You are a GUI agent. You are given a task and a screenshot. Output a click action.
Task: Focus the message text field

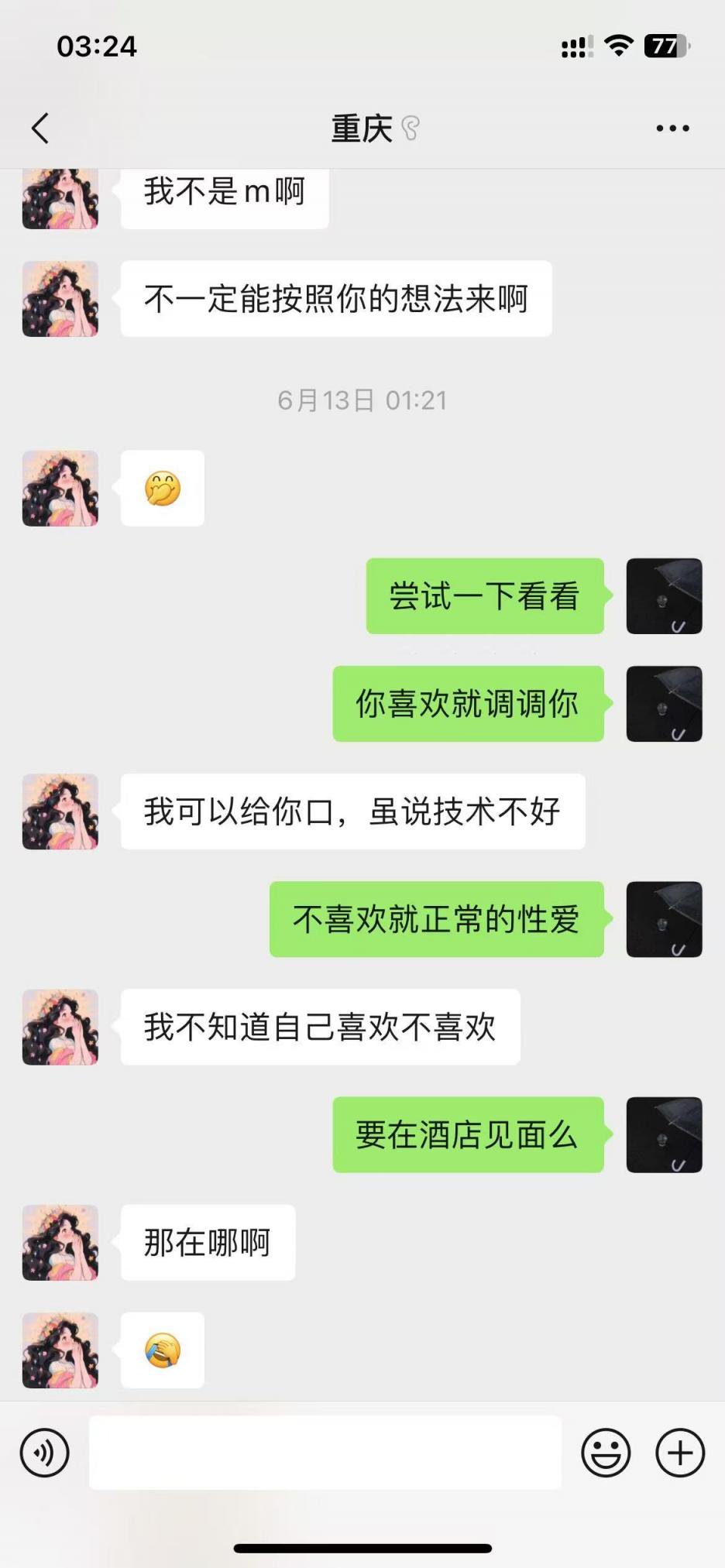(x=325, y=1453)
